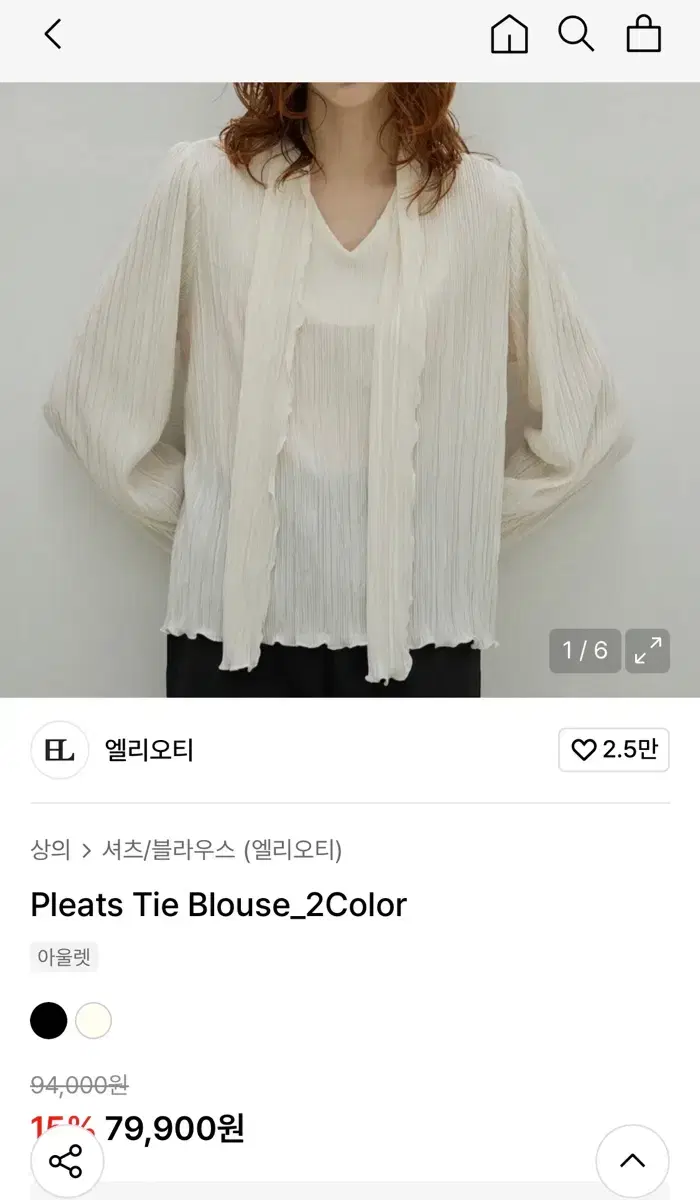Open the 상의 category breadcrumb
Screen dimensions: 700x1200
[50, 850]
